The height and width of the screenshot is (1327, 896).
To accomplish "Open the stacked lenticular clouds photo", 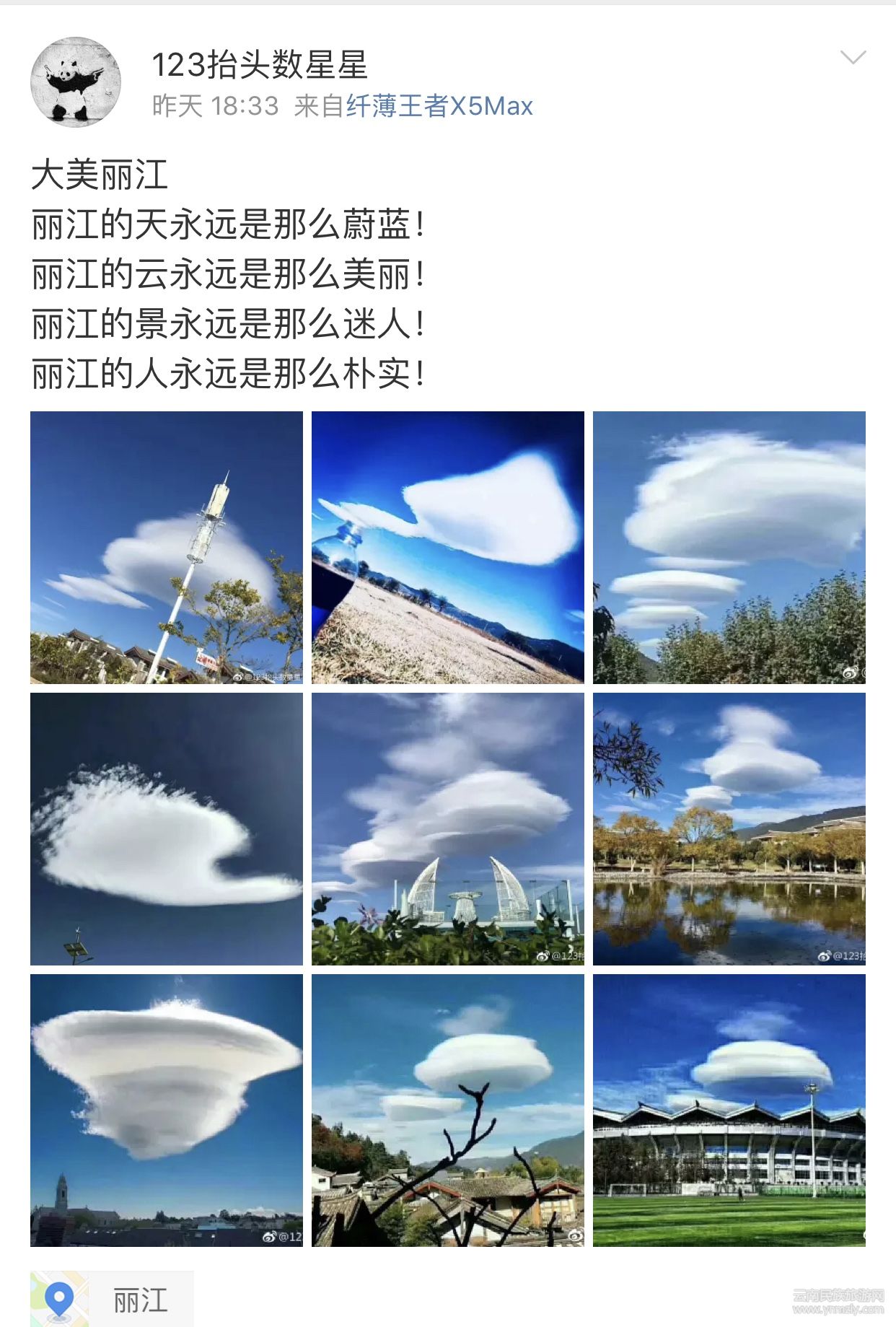I will coord(729,547).
